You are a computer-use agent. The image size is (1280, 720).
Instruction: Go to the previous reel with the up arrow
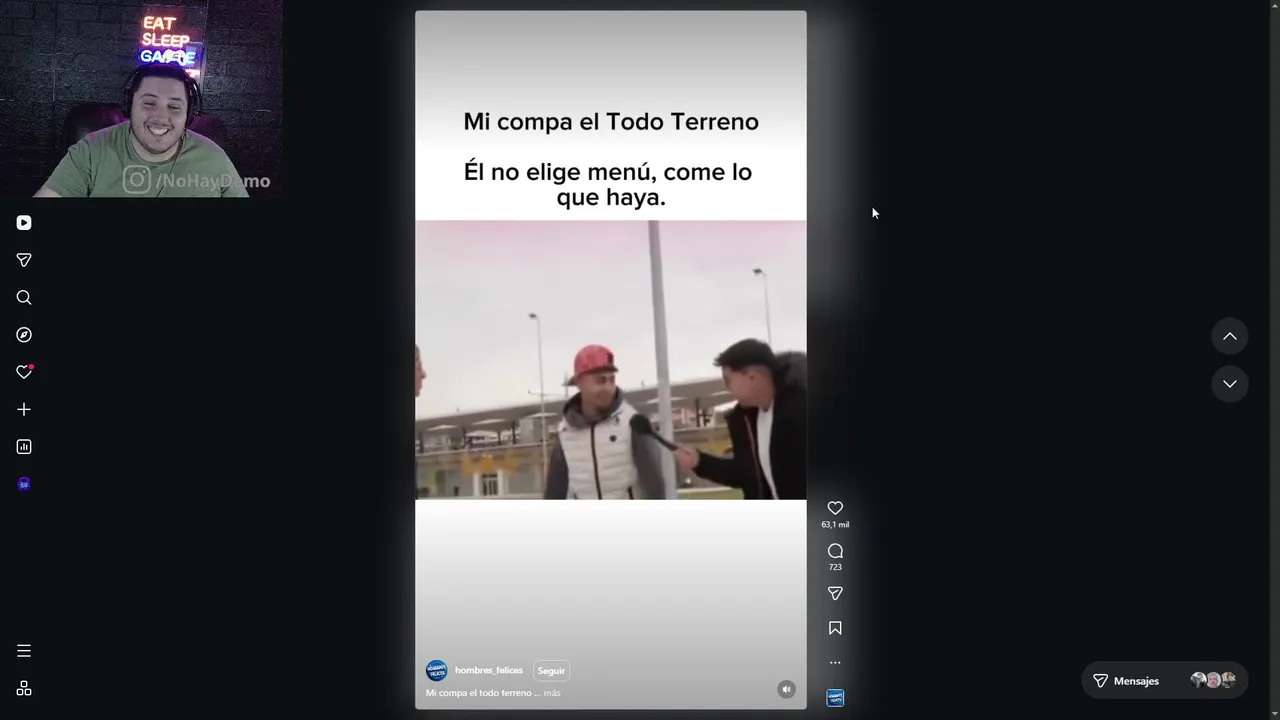pyautogui.click(x=1229, y=337)
